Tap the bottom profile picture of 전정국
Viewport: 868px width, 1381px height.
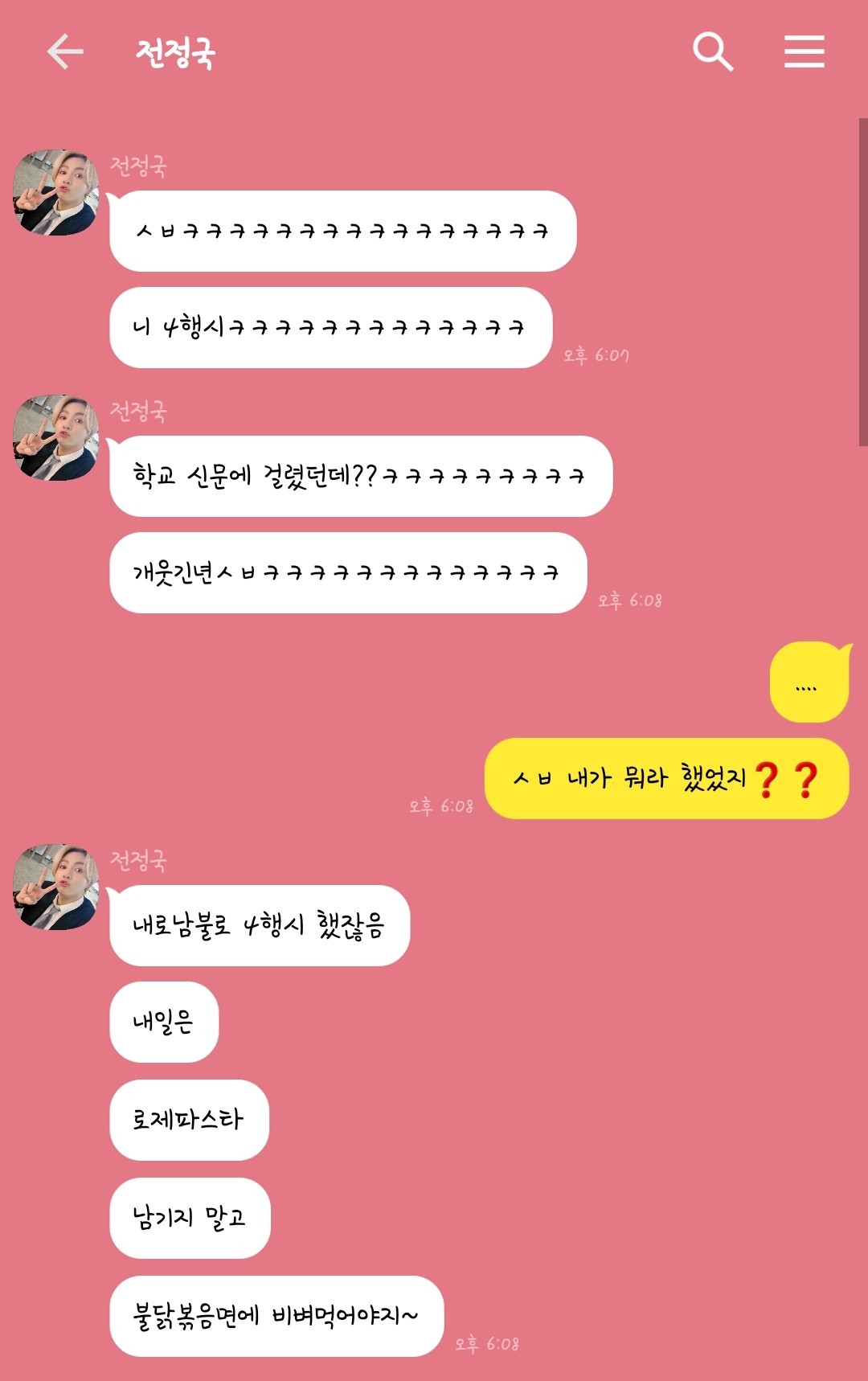[56, 884]
